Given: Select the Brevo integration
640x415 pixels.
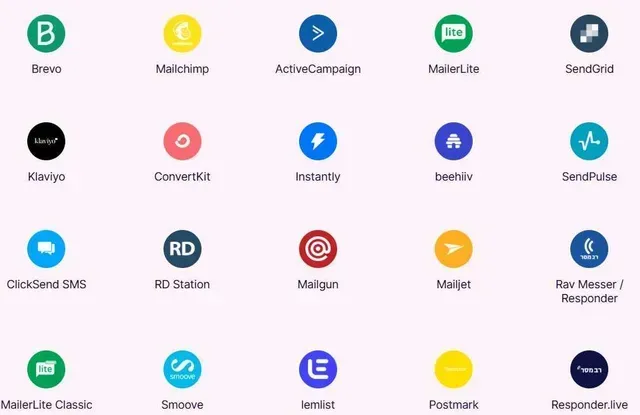Looking at the screenshot, I should point(46,34).
